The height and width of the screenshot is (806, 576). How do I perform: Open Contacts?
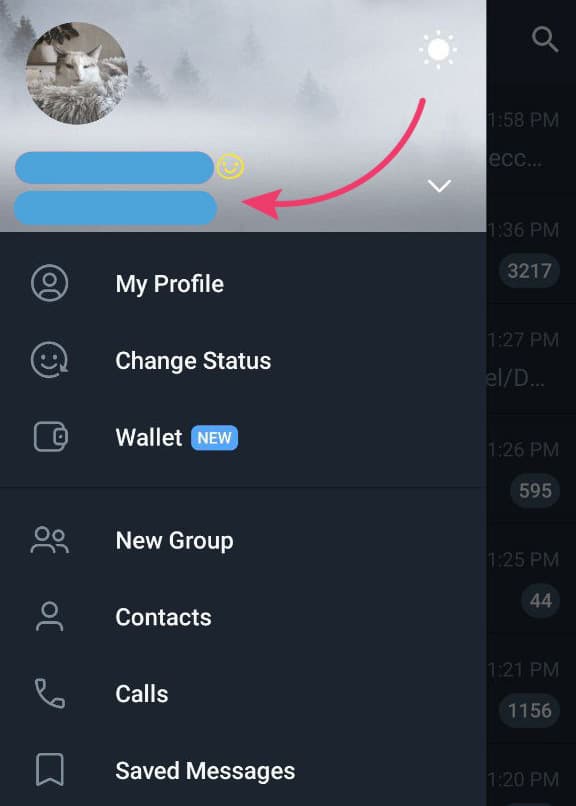[x=243, y=617]
